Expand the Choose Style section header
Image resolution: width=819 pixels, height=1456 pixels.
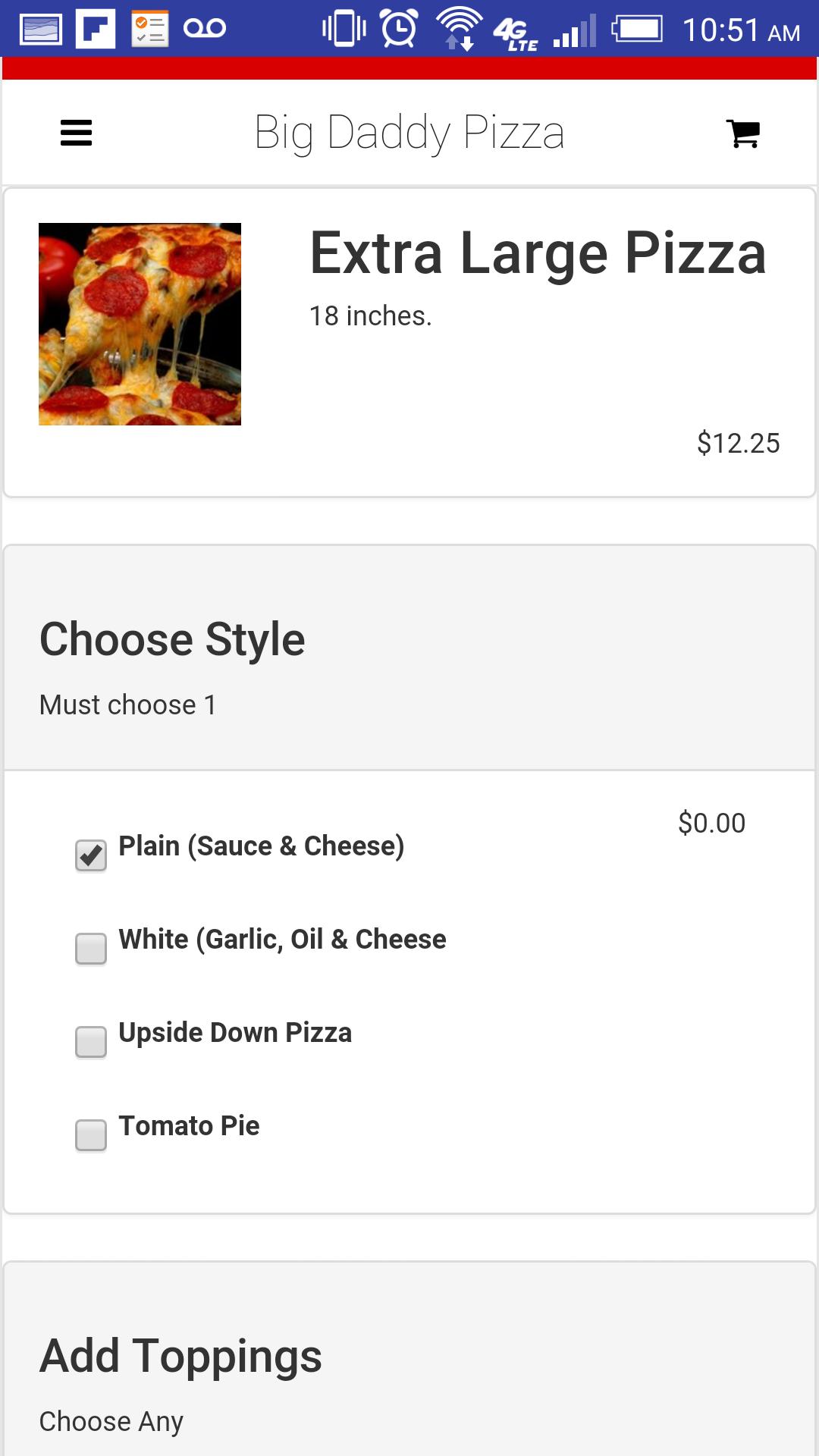[172, 639]
